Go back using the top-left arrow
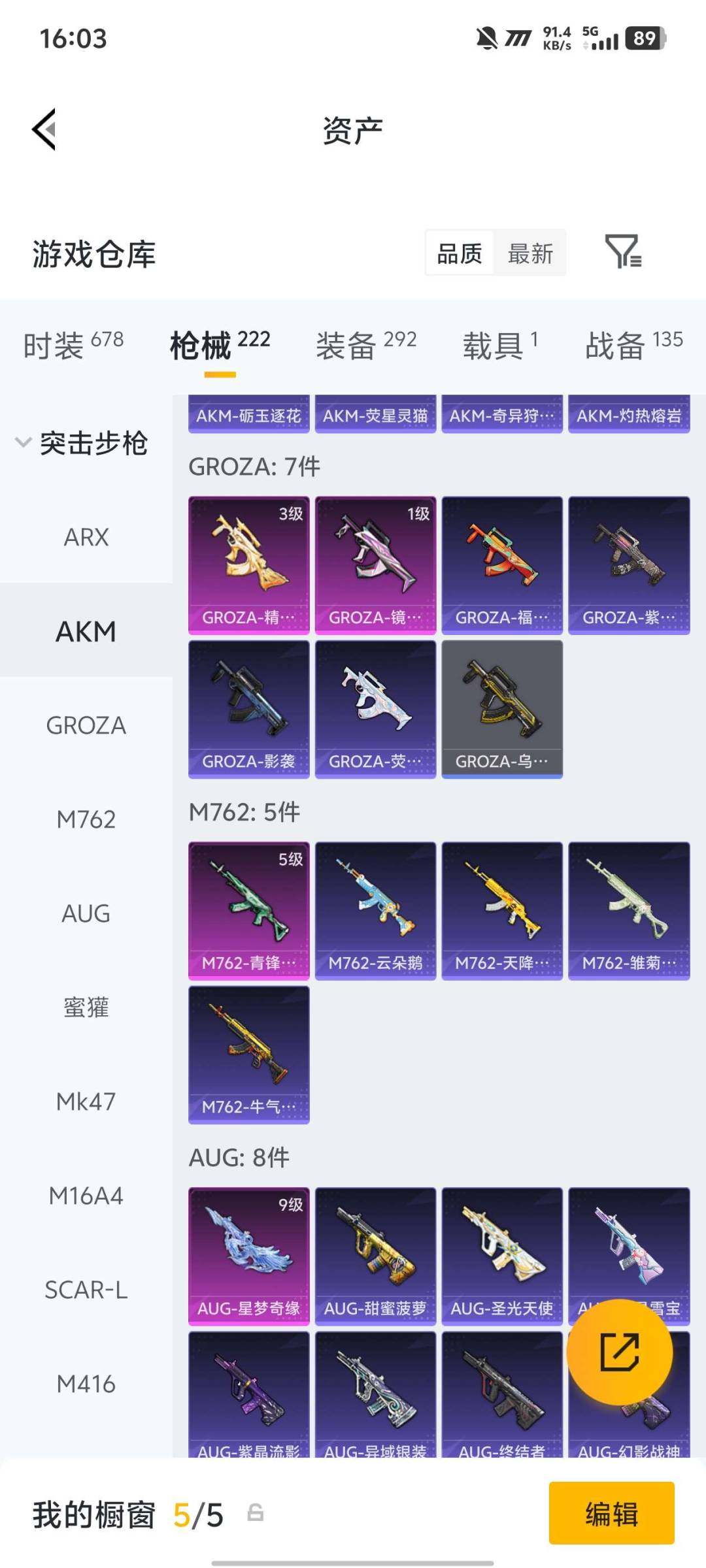The height and width of the screenshot is (1568, 706). pyautogui.click(x=44, y=129)
